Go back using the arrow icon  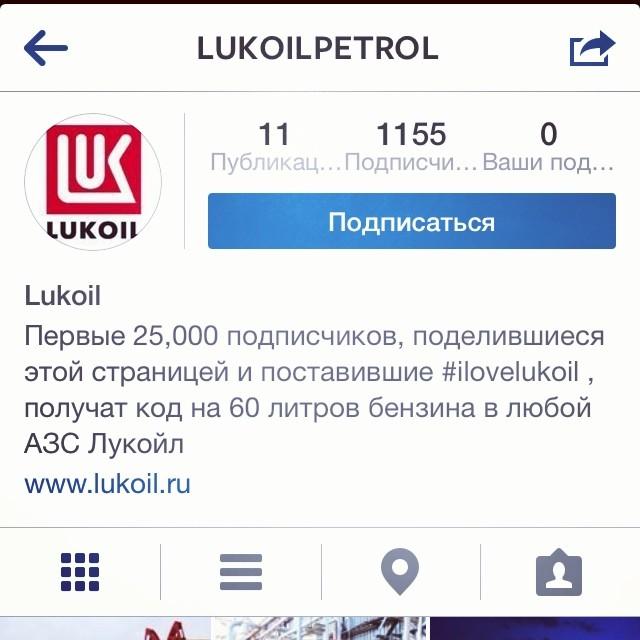[46, 47]
